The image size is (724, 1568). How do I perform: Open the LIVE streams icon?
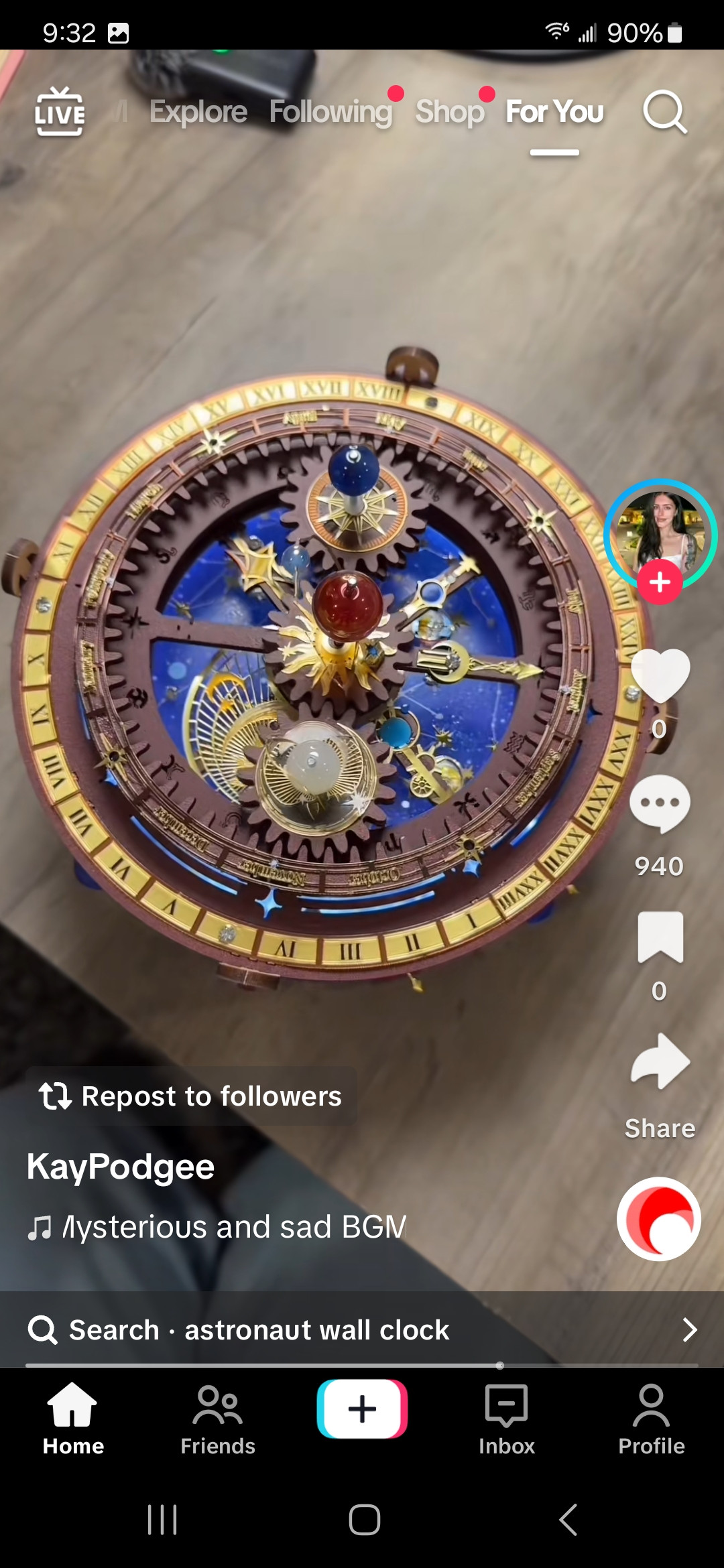[60, 112]
